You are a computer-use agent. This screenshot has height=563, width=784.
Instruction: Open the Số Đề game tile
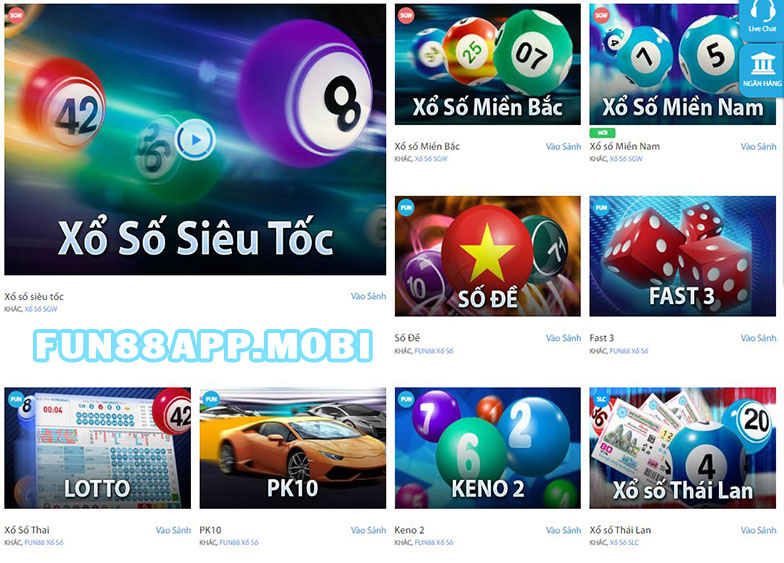487,255
